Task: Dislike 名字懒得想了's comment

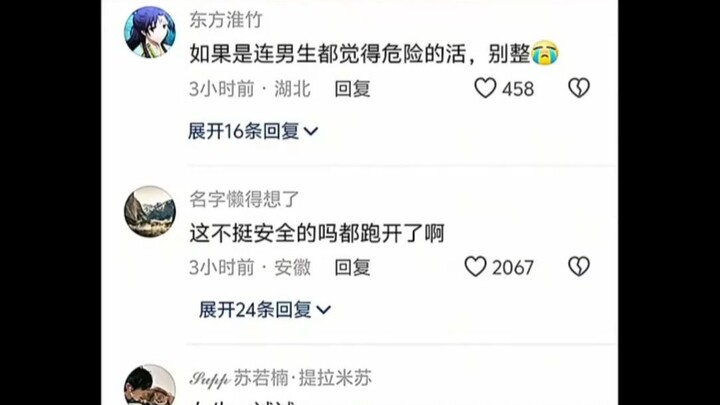Action: point(578,267)
